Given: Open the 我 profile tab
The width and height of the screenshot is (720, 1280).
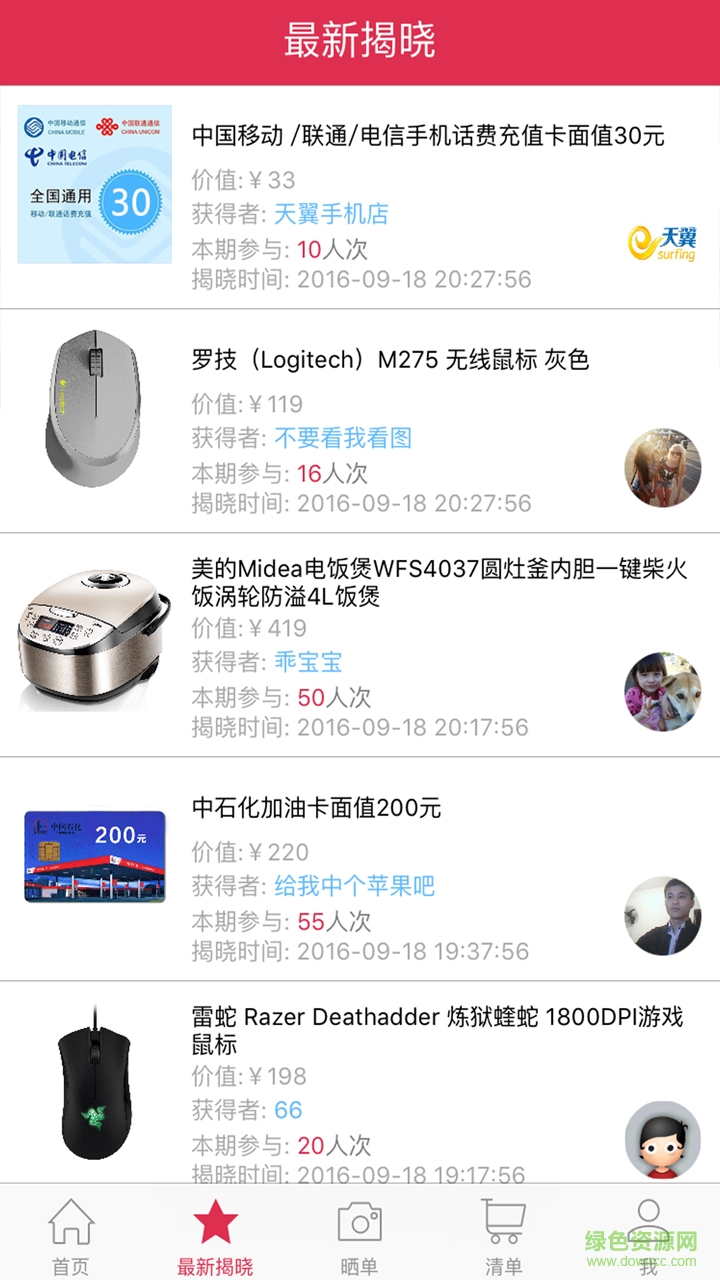Looking at the screenshot, I should coord(648,1236).
